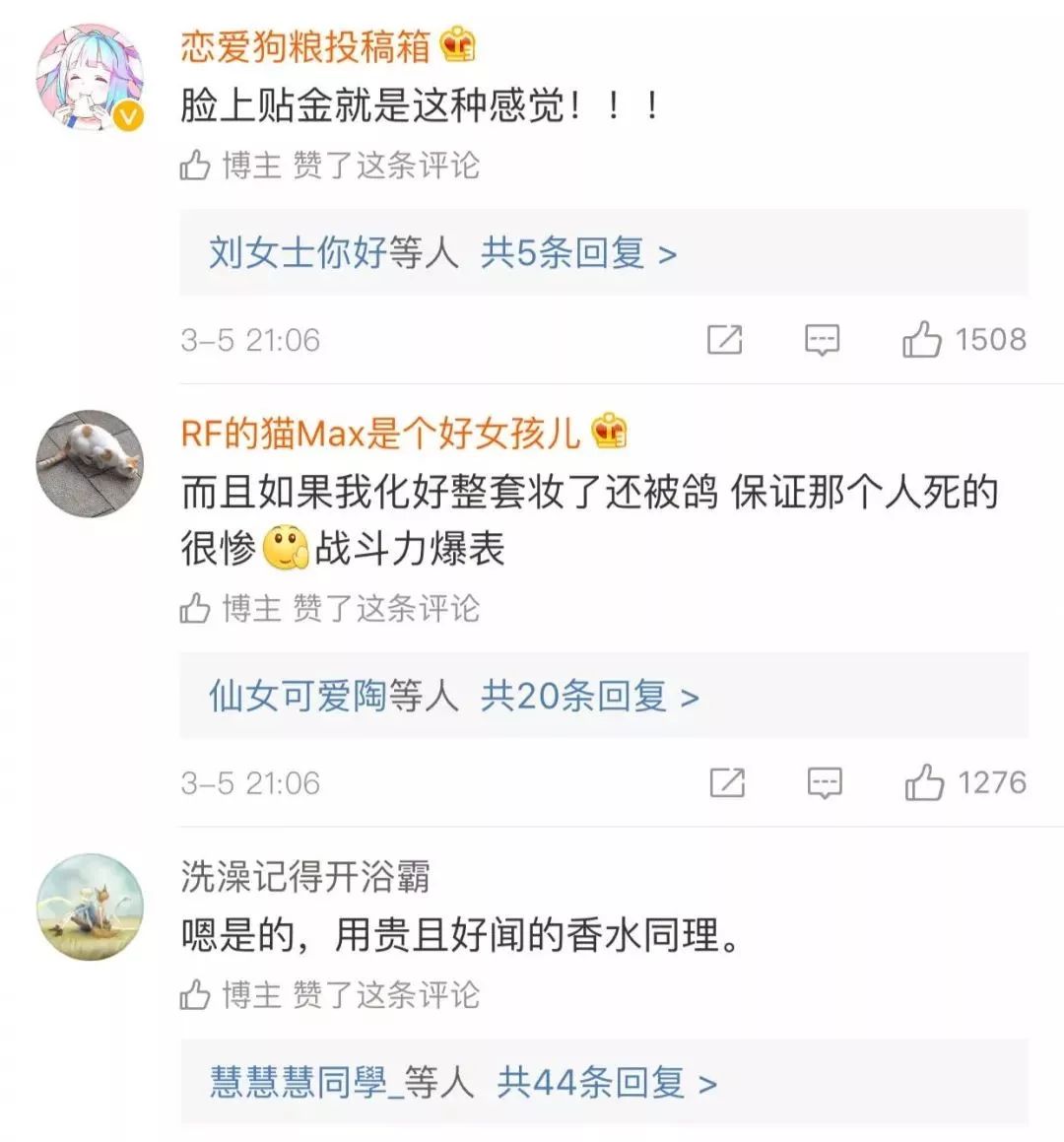
Task: Expand 共44条回复 under 慧慧慧同學_
Action: (606, 1083)
